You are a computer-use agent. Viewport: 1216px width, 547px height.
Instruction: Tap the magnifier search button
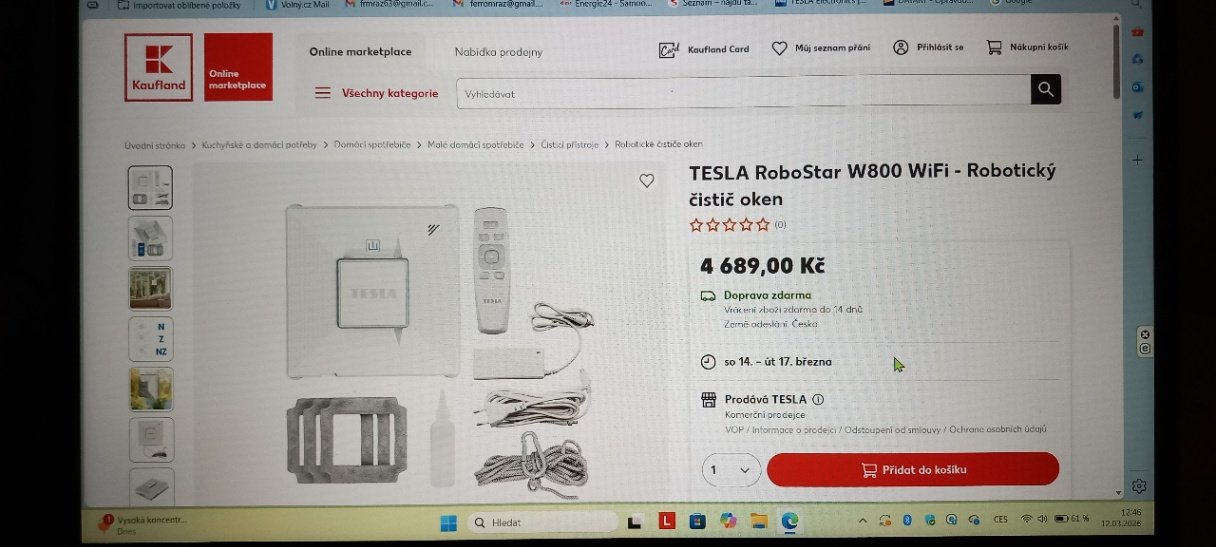1045,90
